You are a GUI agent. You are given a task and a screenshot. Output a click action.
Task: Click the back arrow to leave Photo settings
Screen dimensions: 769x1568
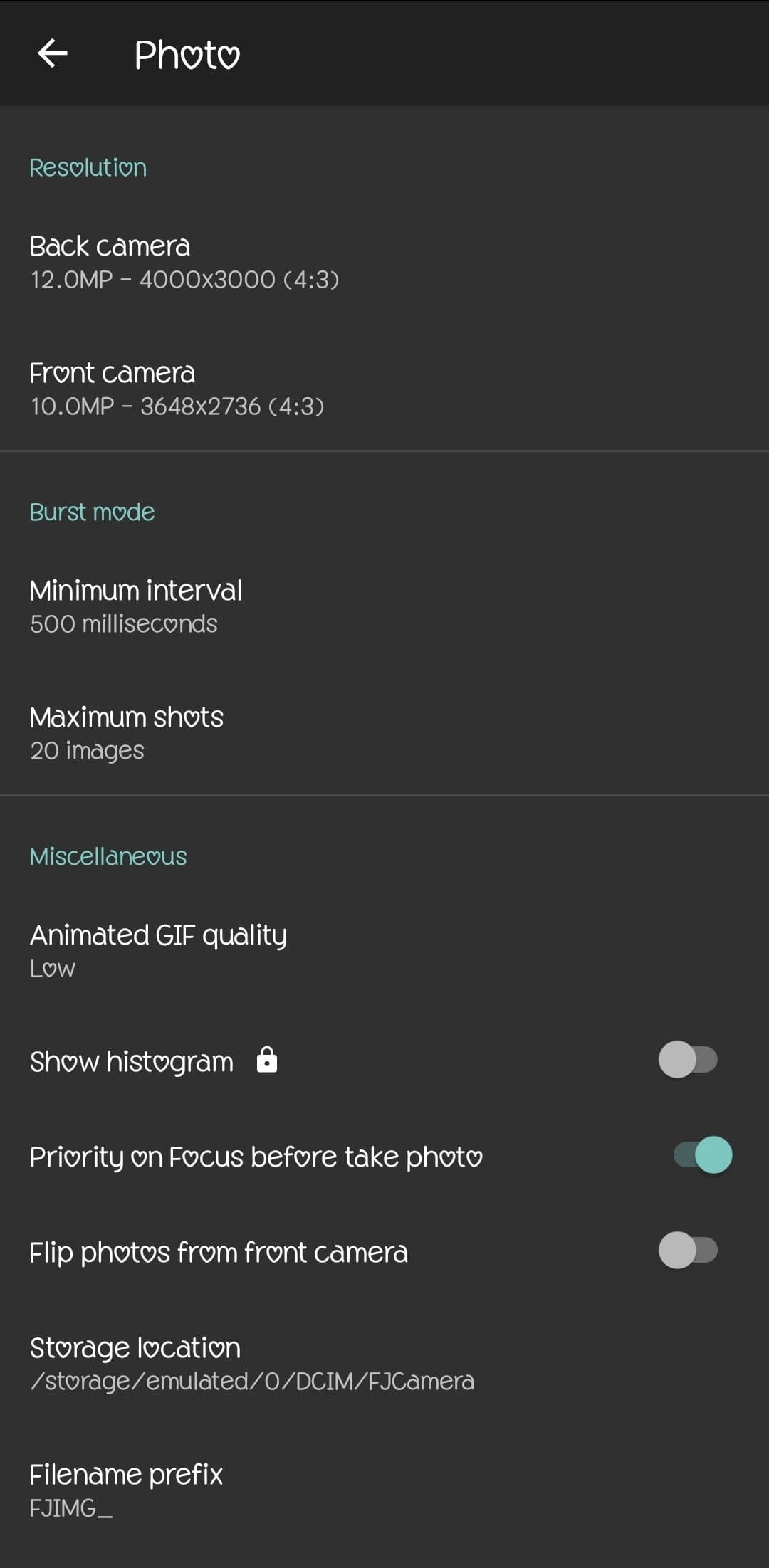[53, 54]
